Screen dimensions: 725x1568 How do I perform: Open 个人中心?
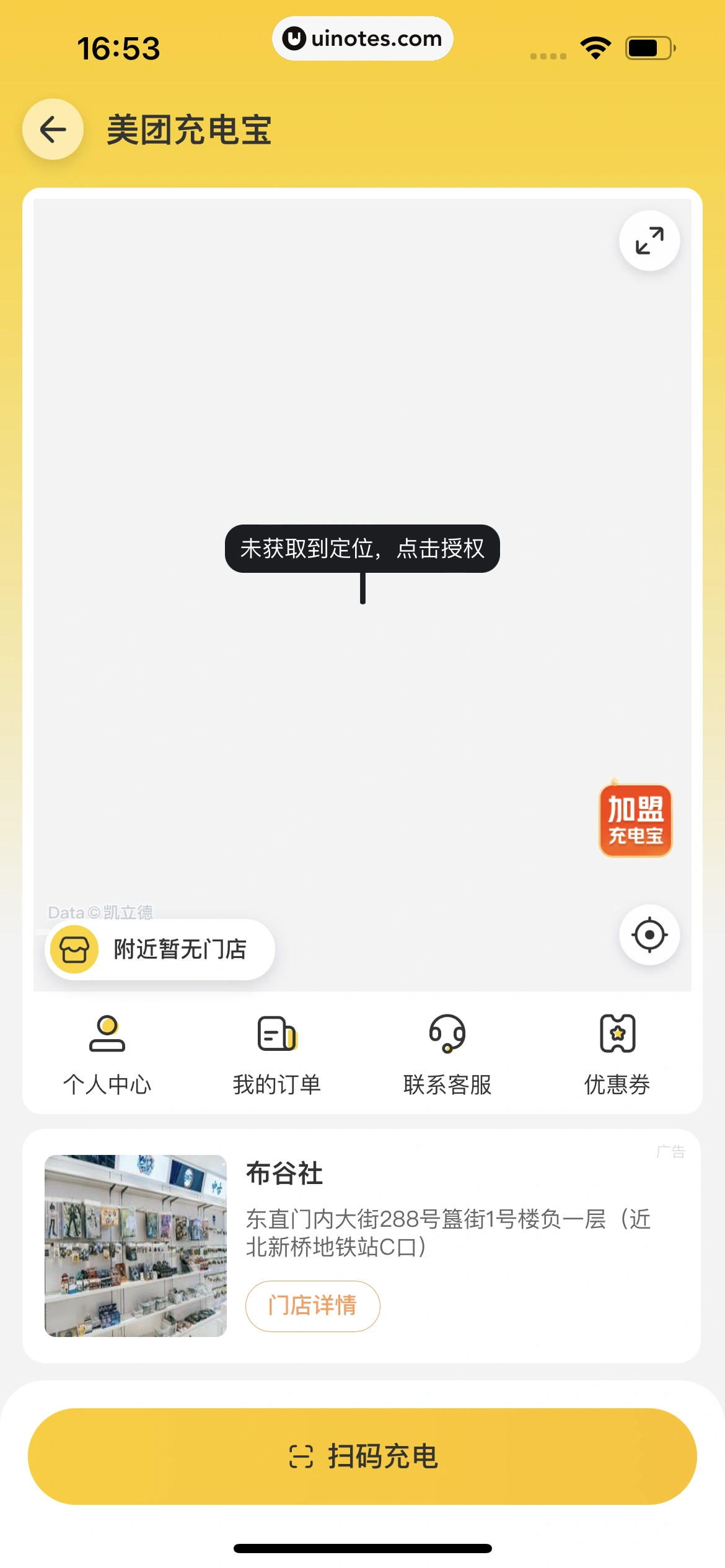[107, 1054]
